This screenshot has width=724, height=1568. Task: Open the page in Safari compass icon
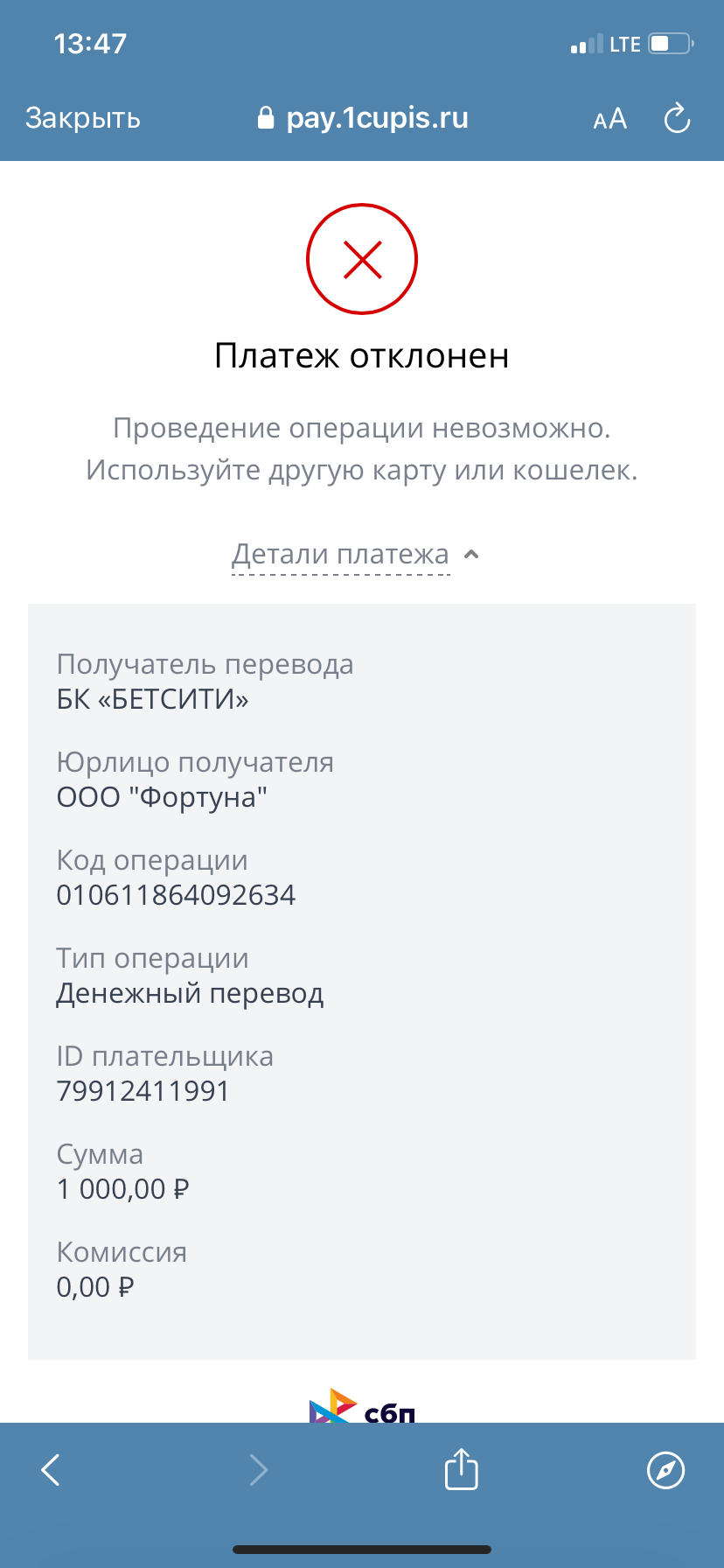coord(665,1469)
